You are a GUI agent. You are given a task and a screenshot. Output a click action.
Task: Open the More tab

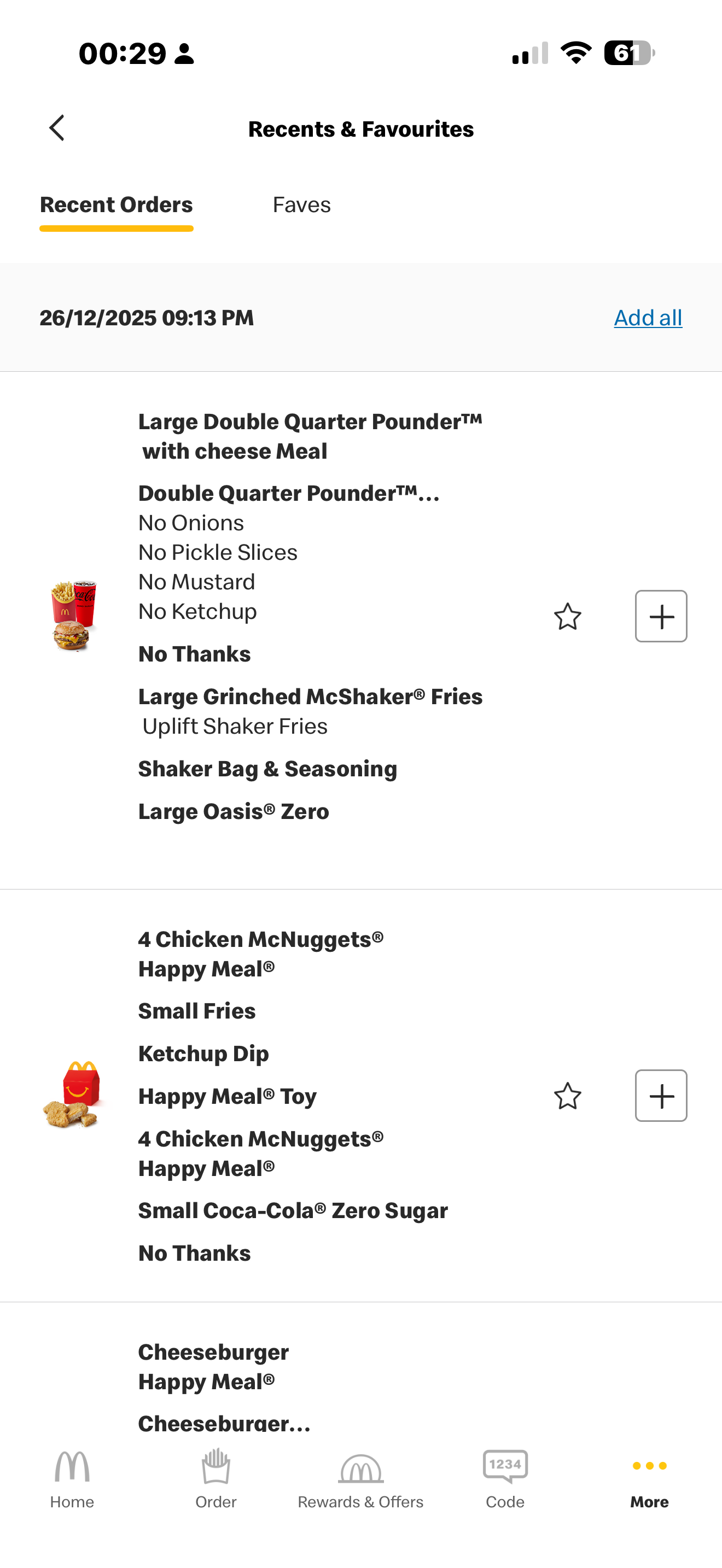point(649,1479)
